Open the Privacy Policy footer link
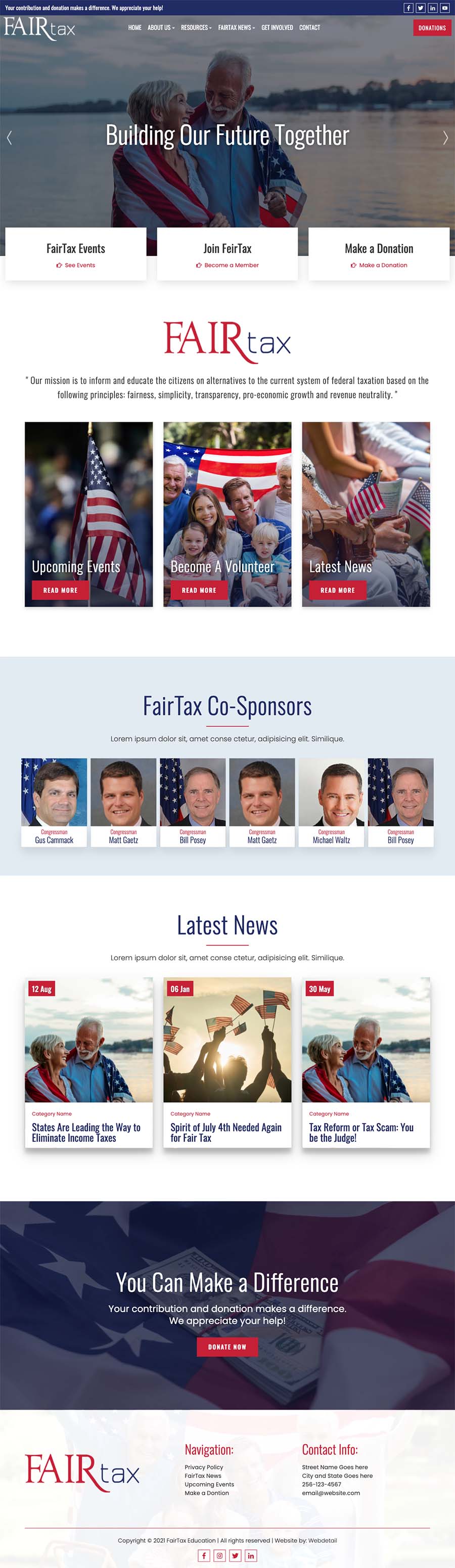Image resolution: width=455 pixels, height=1568 pixels. [204, 1467]
